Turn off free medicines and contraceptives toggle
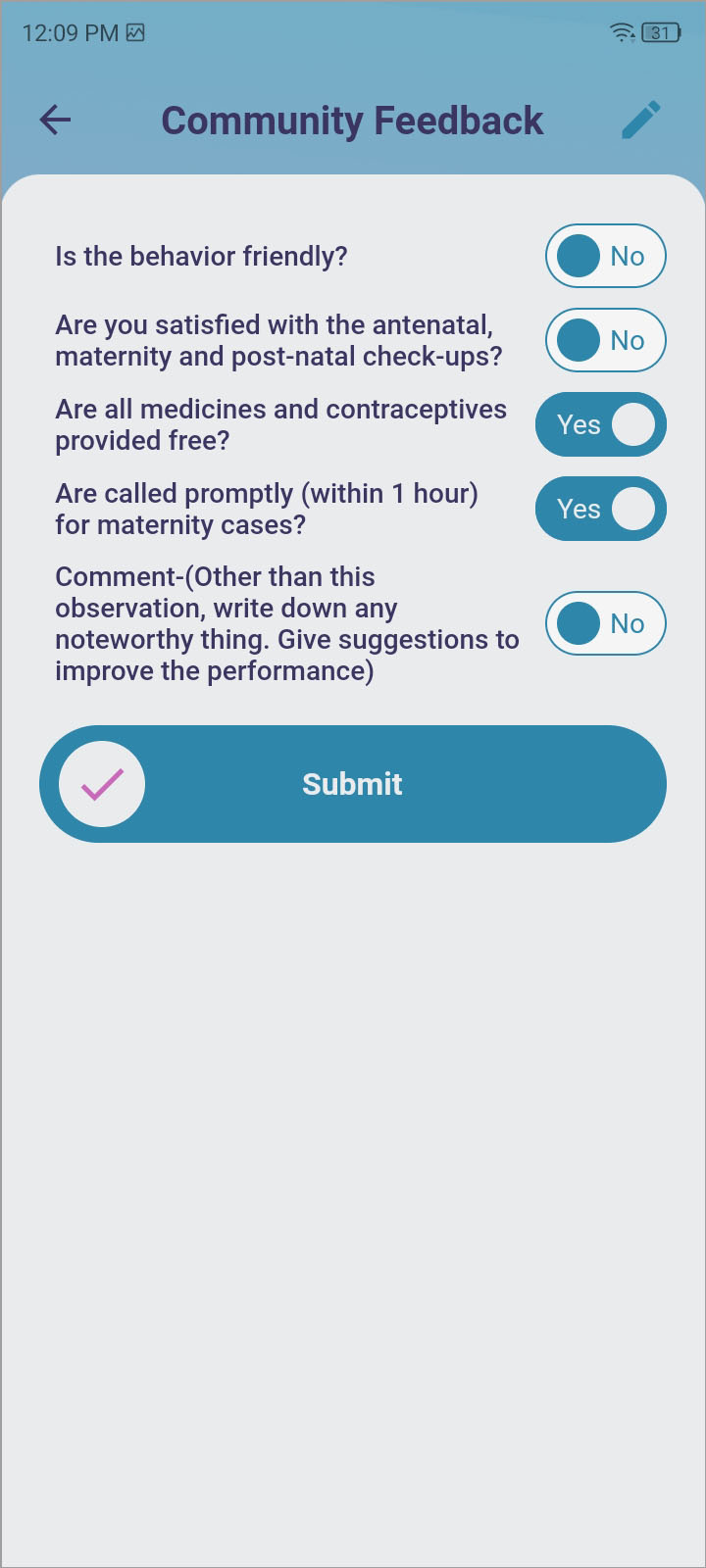This screenshot has height=1568, width=706. pos(600,424)
